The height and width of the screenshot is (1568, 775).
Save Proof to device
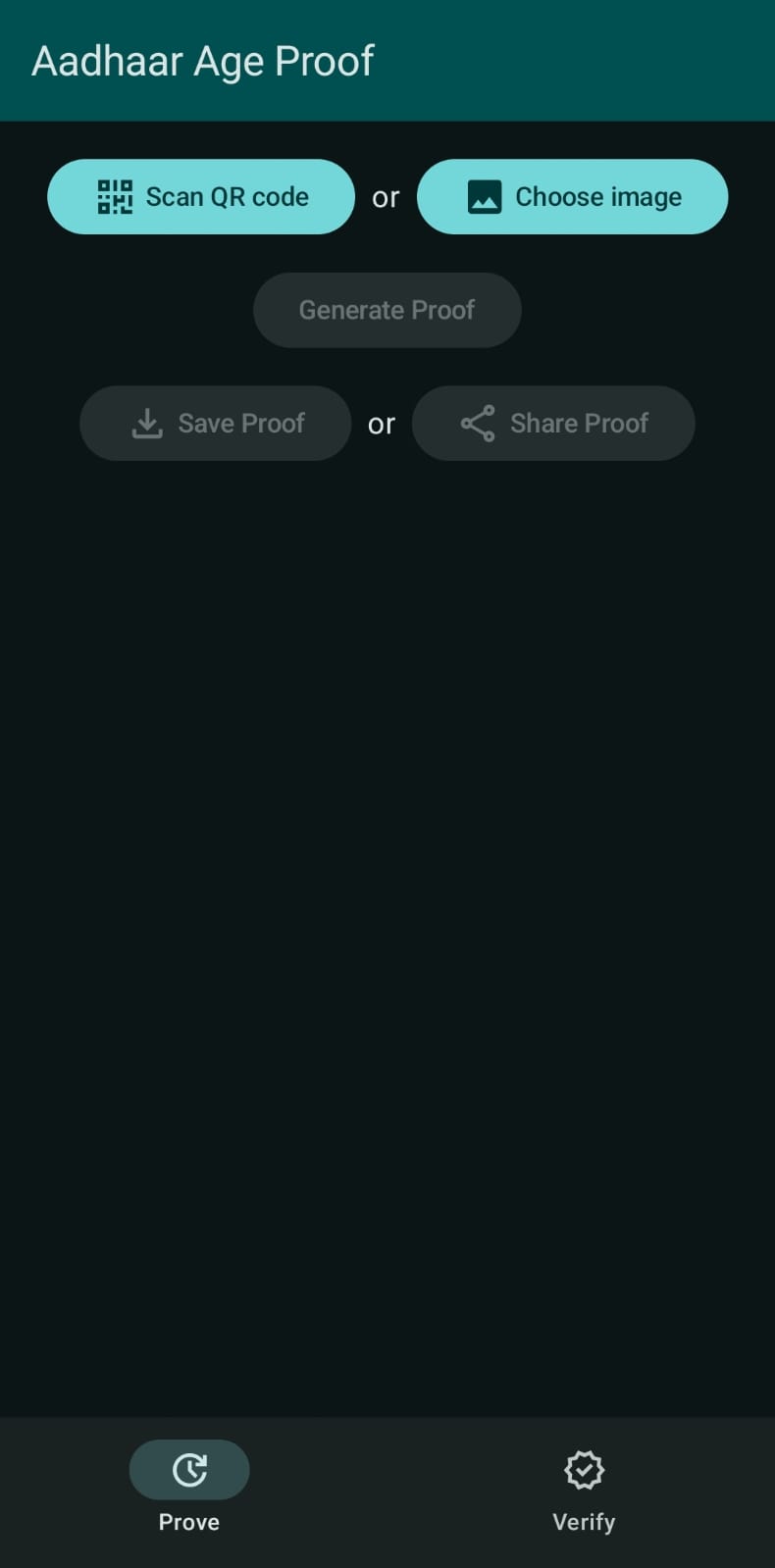(216, 424)
